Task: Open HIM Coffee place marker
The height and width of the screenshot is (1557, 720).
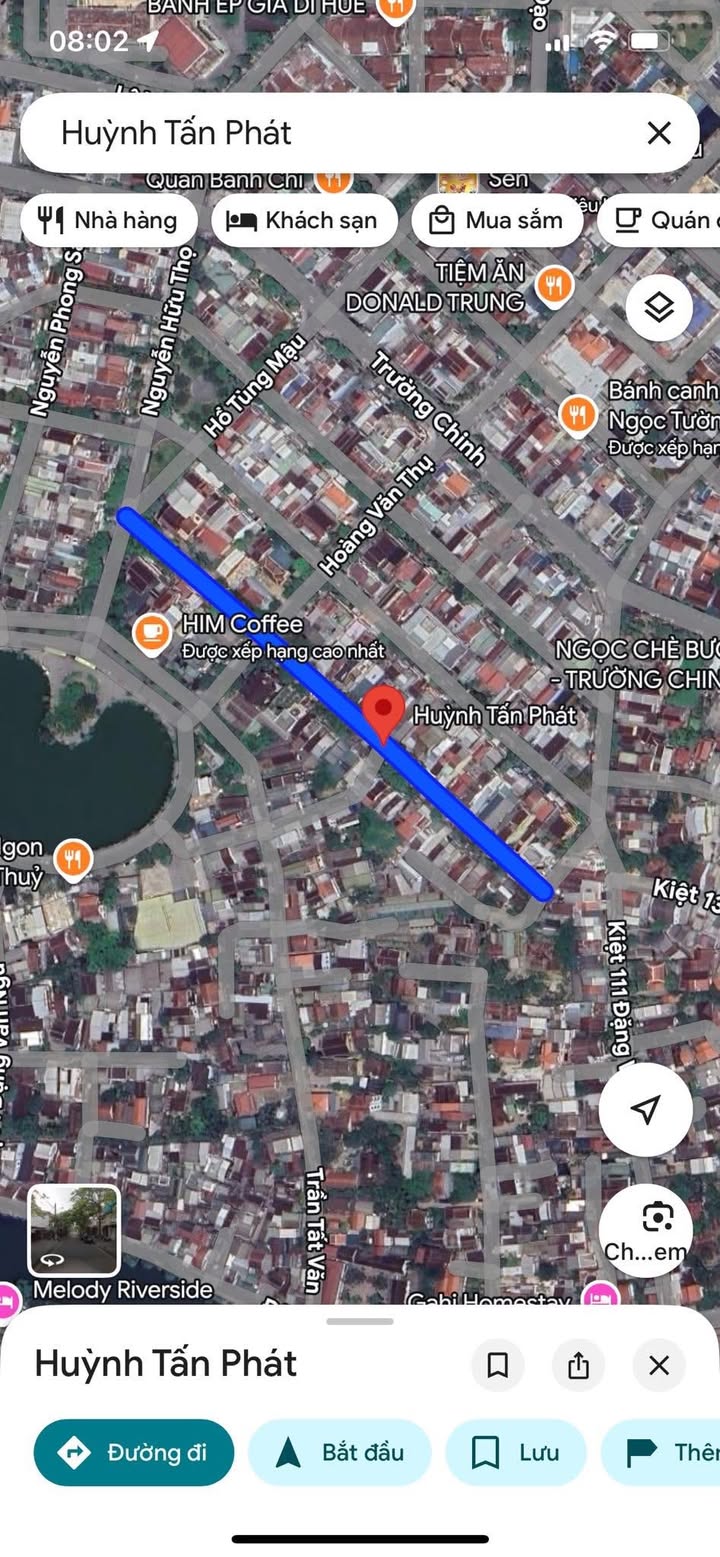Action: pos(152,633)
